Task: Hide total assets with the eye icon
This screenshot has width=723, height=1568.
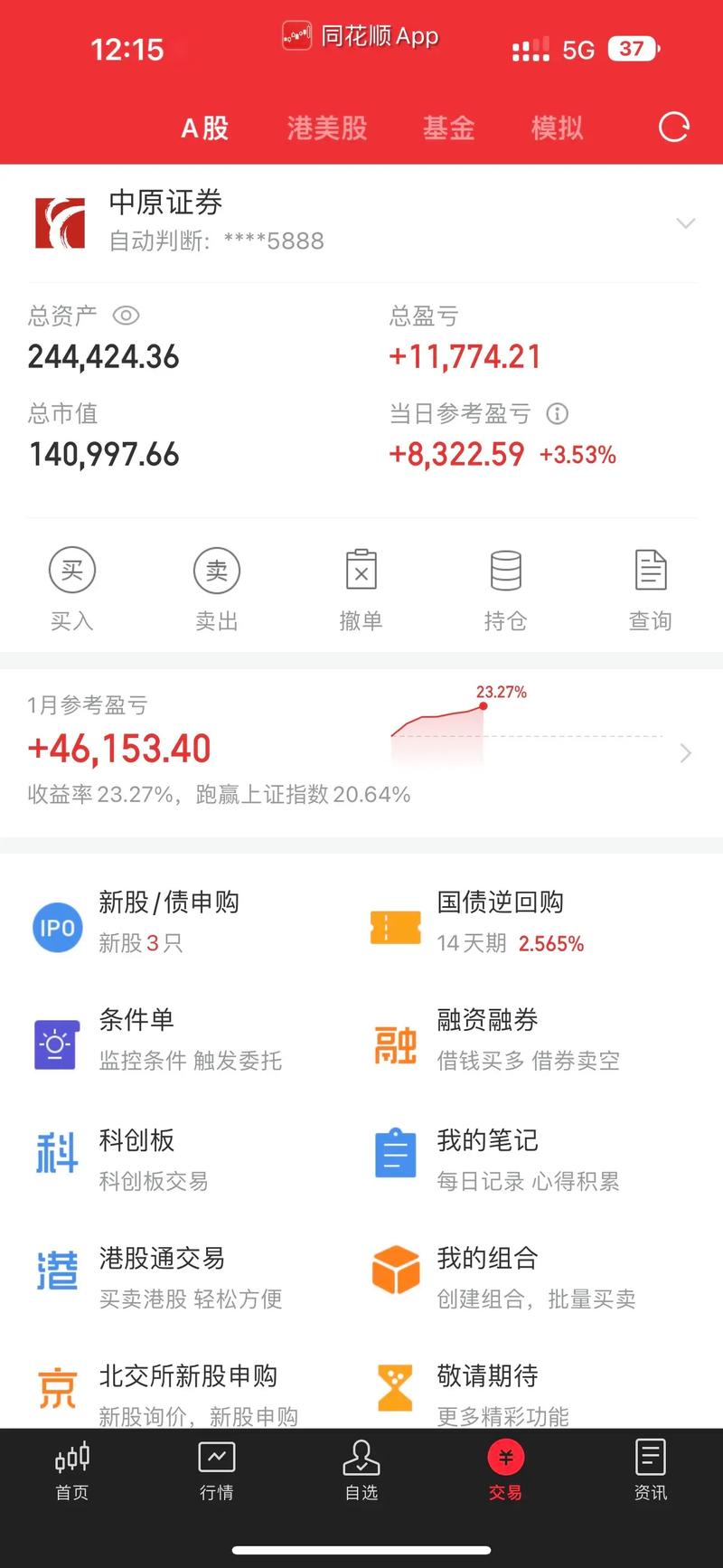Action: point(126,316)
